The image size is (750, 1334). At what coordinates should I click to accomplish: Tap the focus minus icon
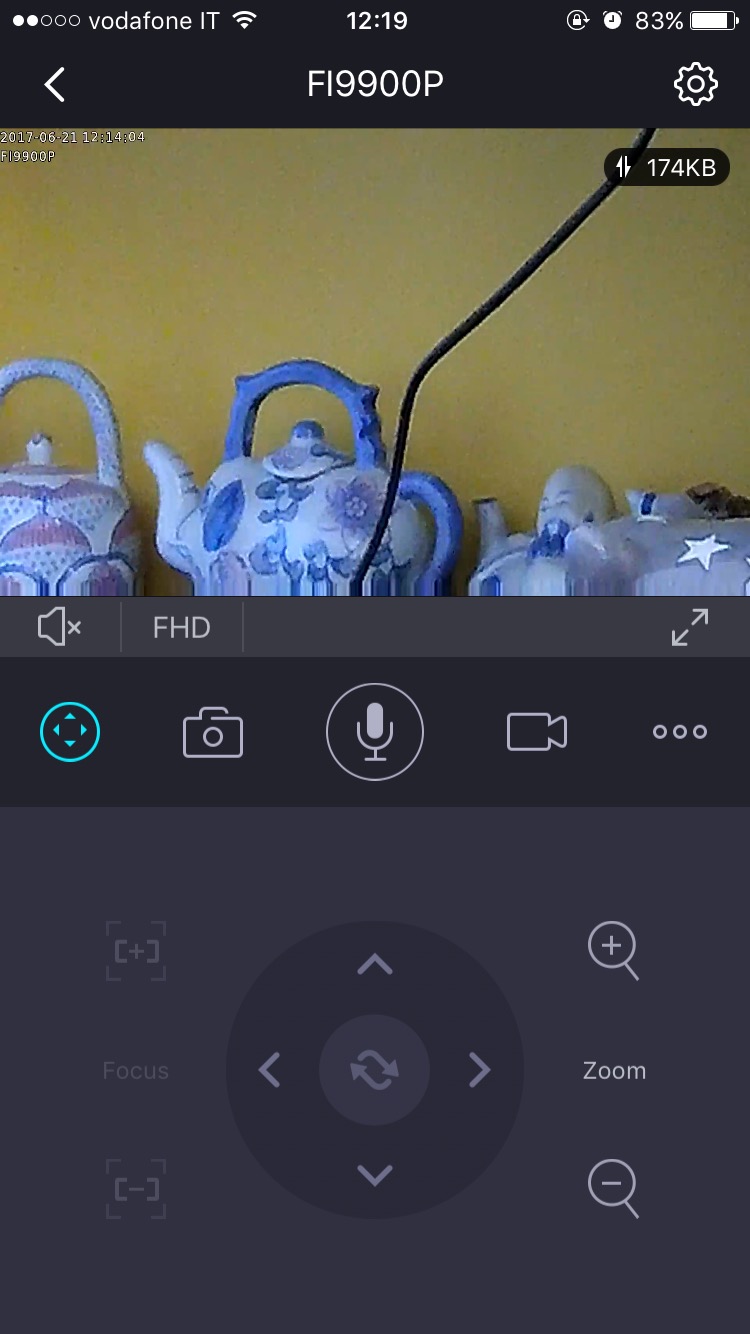136,1189
